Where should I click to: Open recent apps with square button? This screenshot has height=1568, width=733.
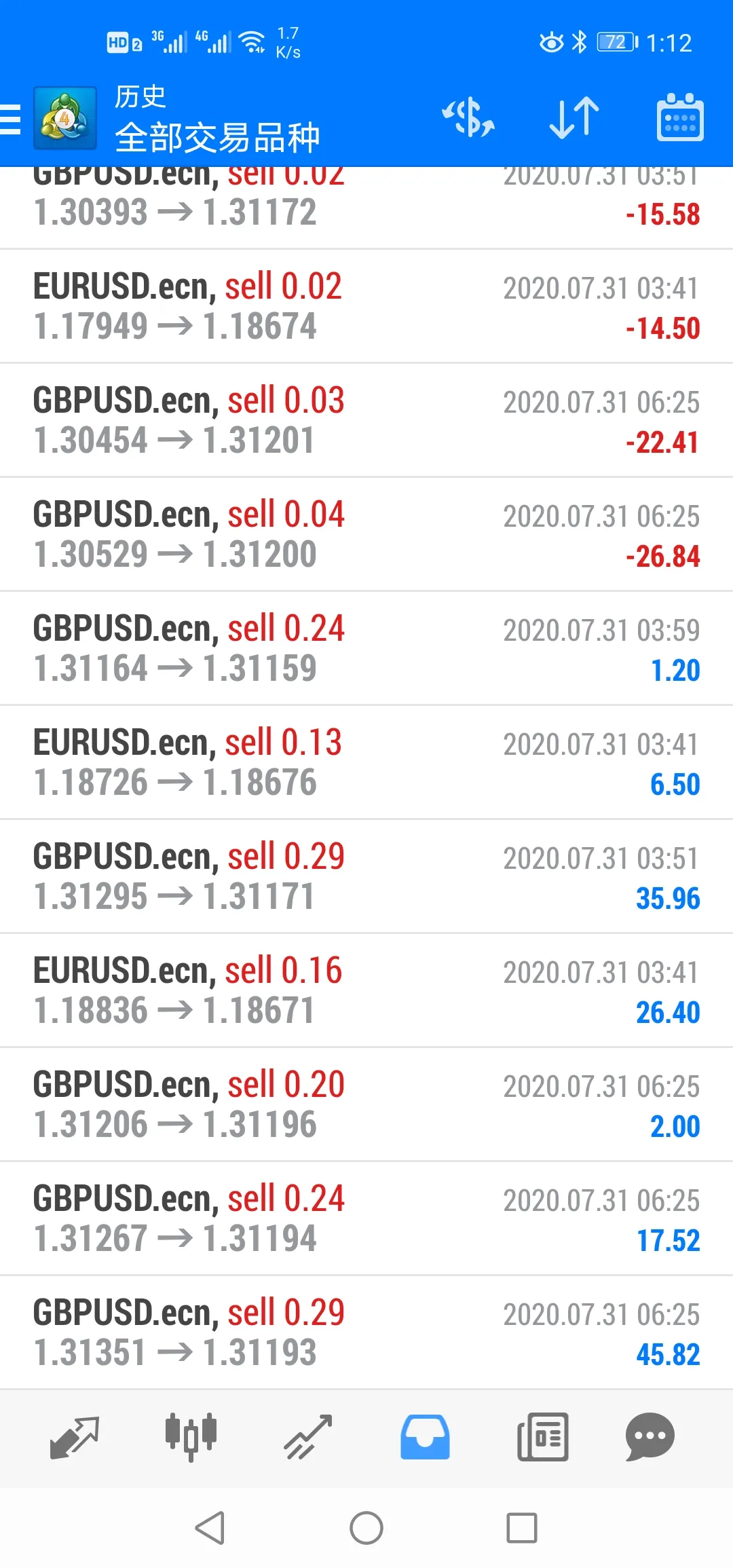click(522, 1528)
